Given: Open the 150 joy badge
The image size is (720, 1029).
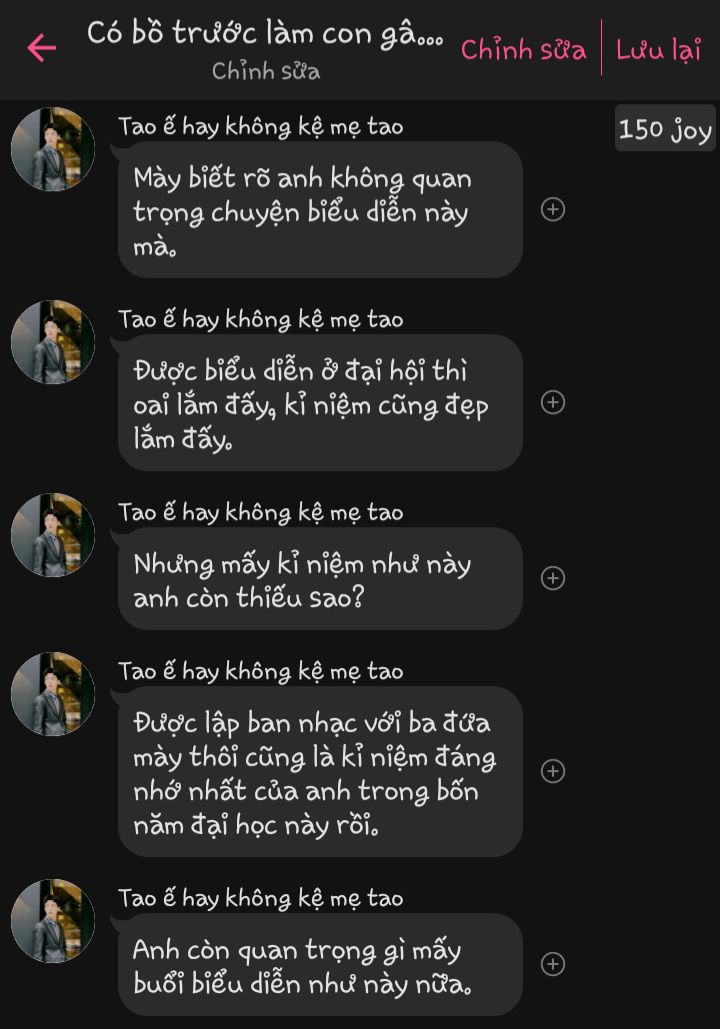Looking at the screenshot, I should pos(665,129).
